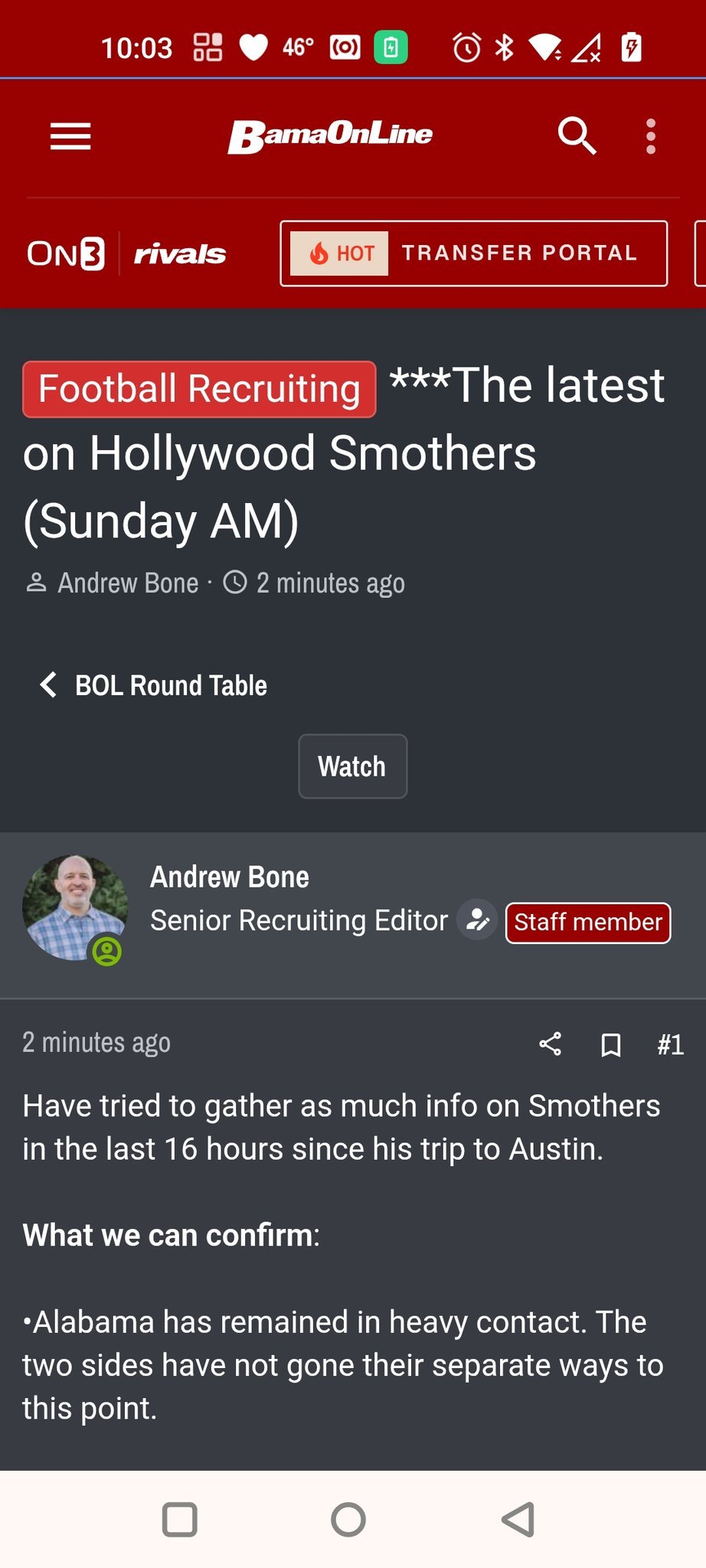The height and width of the screenshot is (1568, 706).
Task: Go back to BOL Round Table
Action: click(154, 685)
